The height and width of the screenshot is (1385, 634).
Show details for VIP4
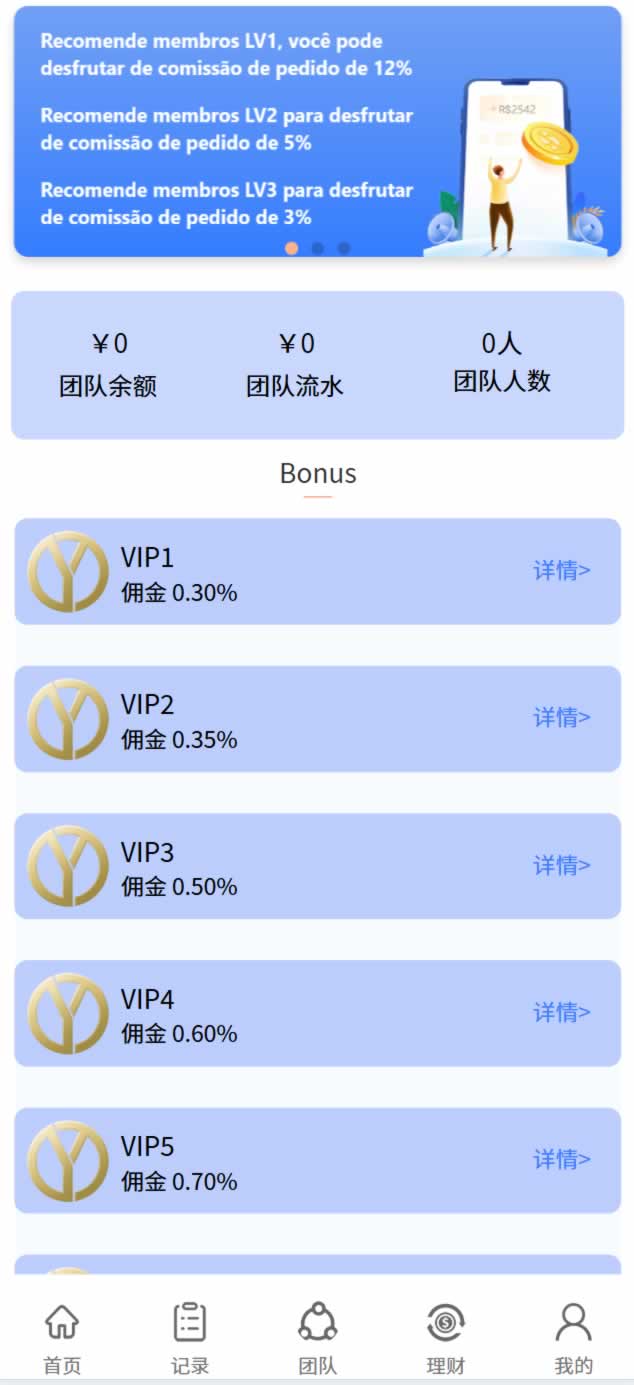(561, 1012)
